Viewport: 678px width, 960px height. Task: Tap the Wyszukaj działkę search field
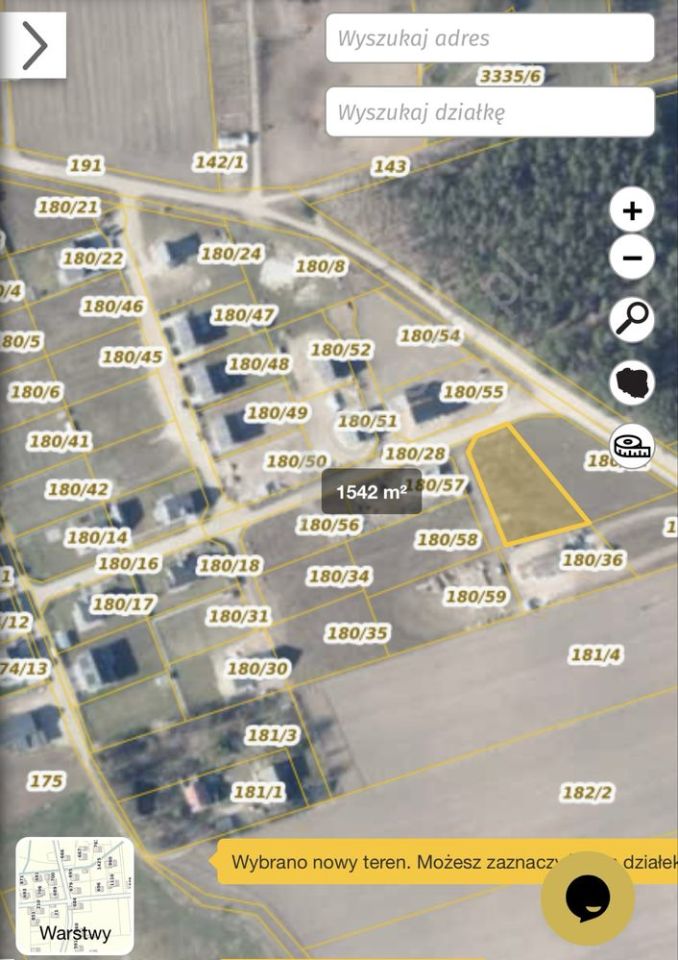490,112
